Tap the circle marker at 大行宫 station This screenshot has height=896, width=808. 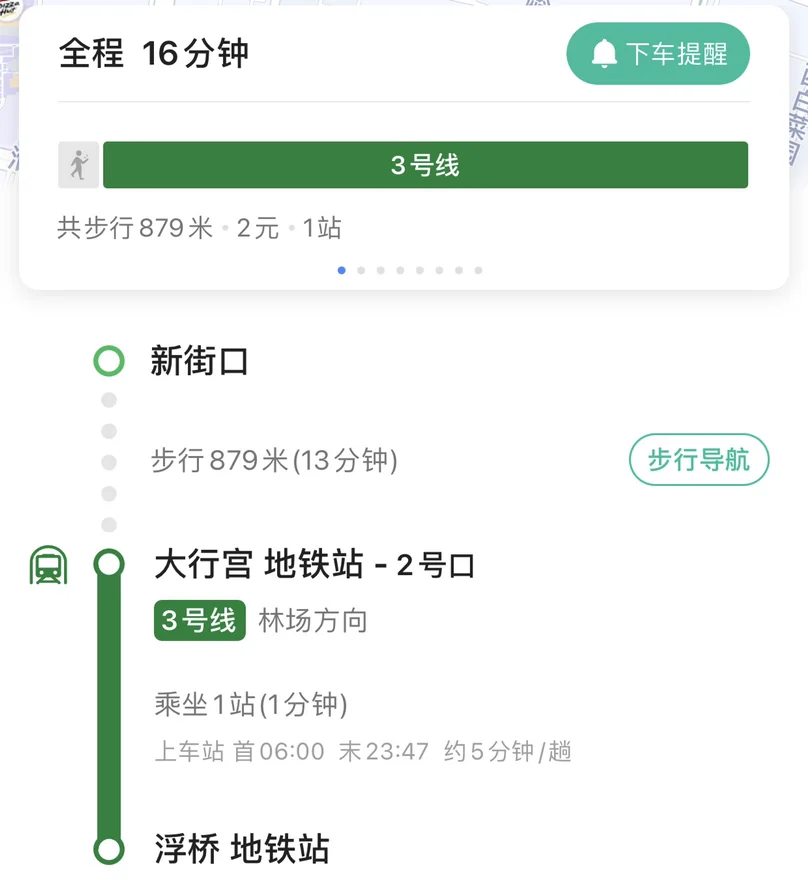tap(108, 562)
